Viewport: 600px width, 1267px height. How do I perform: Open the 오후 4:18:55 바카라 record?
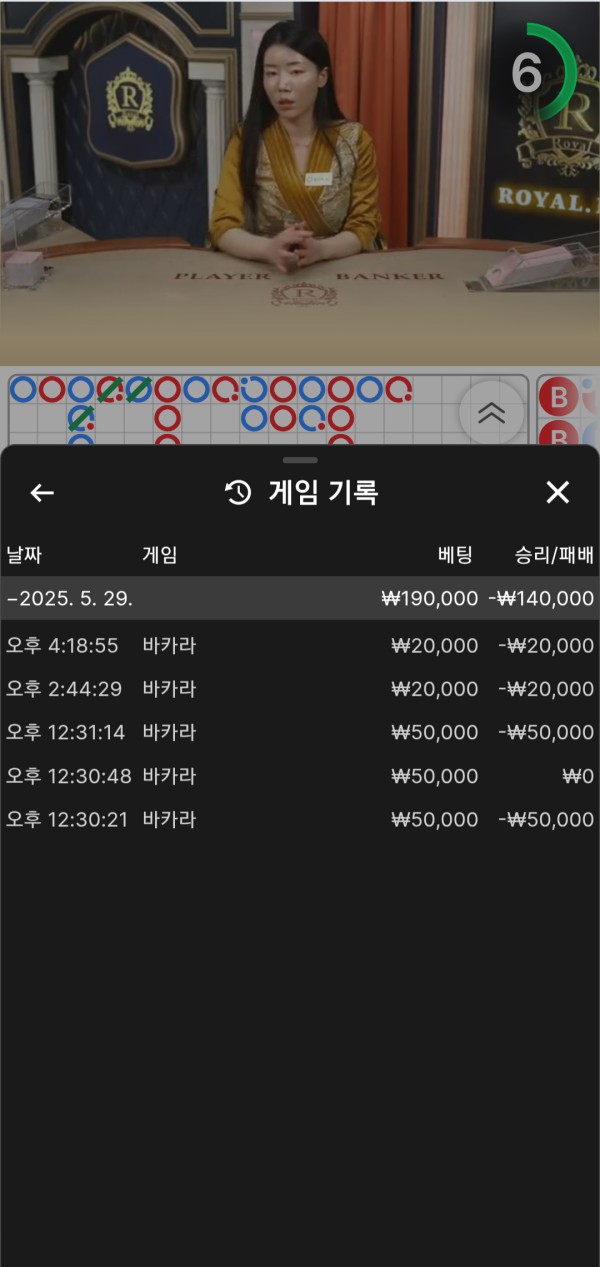coord(300,646)
